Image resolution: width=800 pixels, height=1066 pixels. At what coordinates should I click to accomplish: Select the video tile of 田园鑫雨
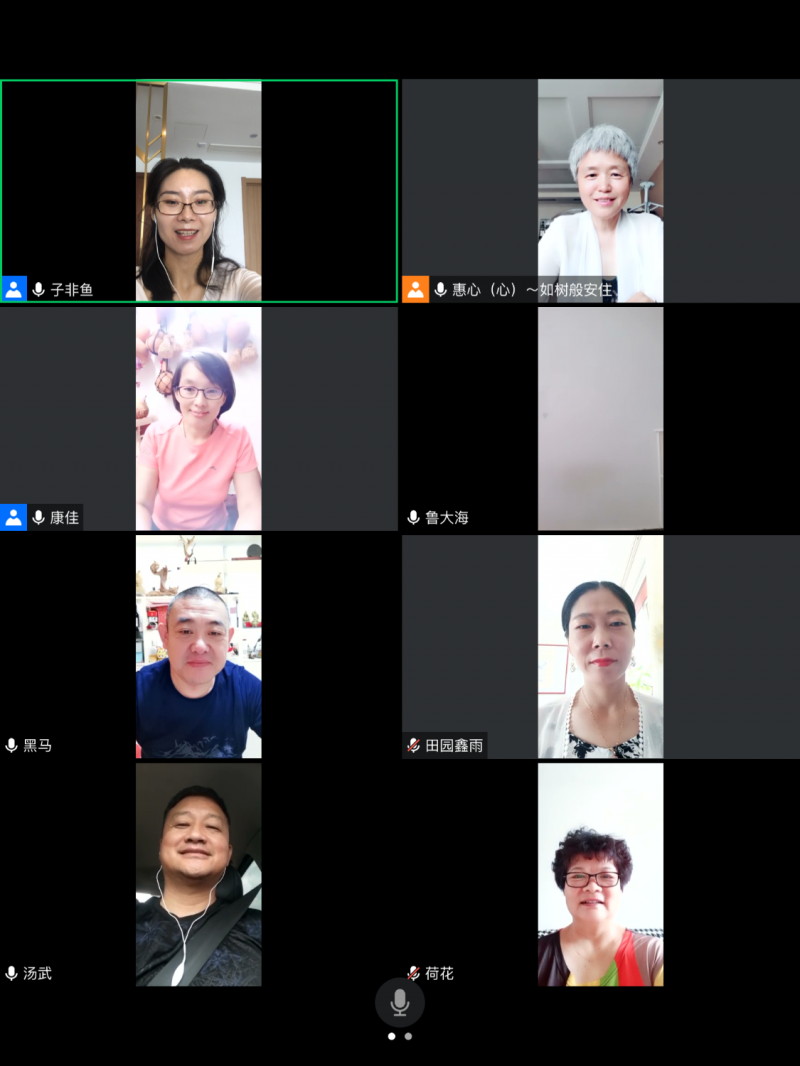pos(600,646)
